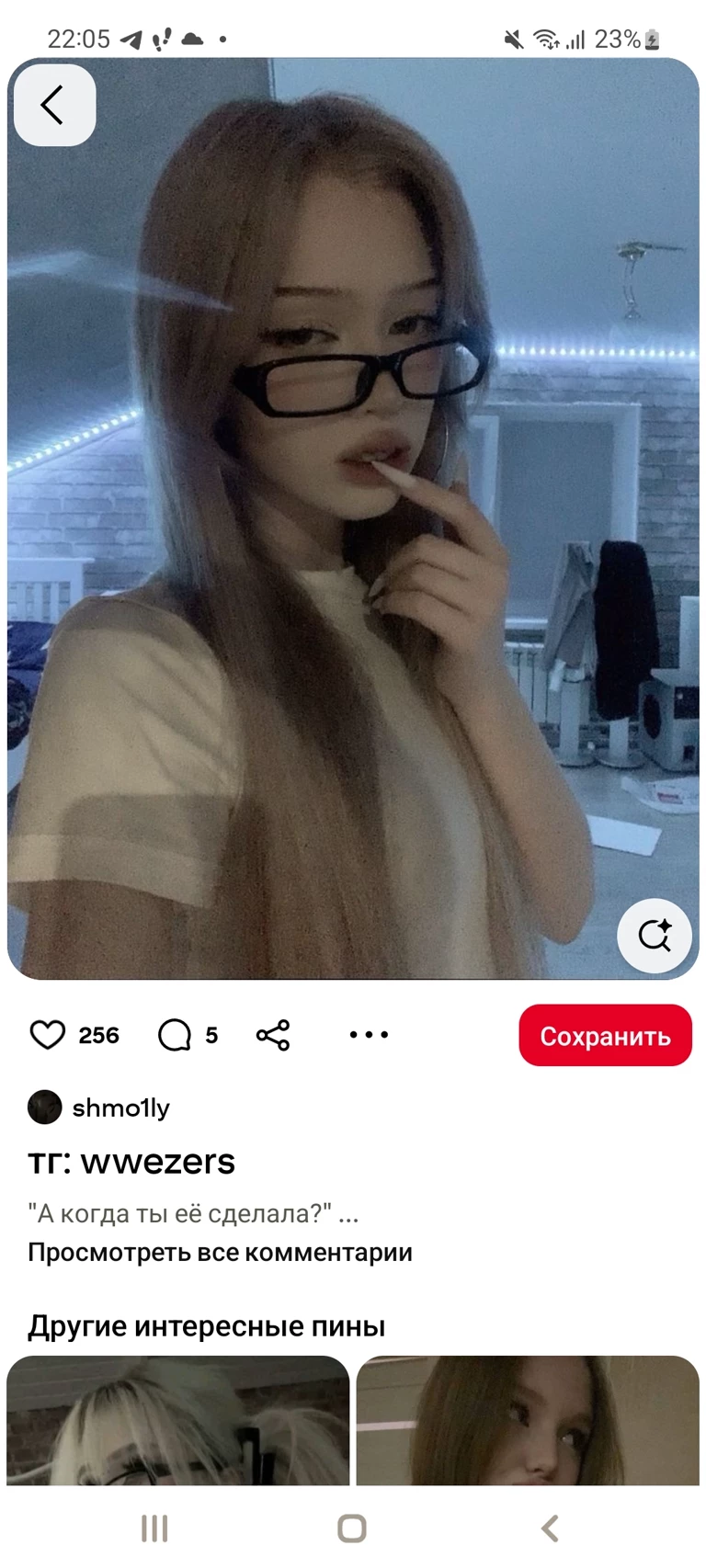The width and height of the screenshot is (706, 1568).
Task: Like this pin with the heart icon
Action: [48, 1035]
